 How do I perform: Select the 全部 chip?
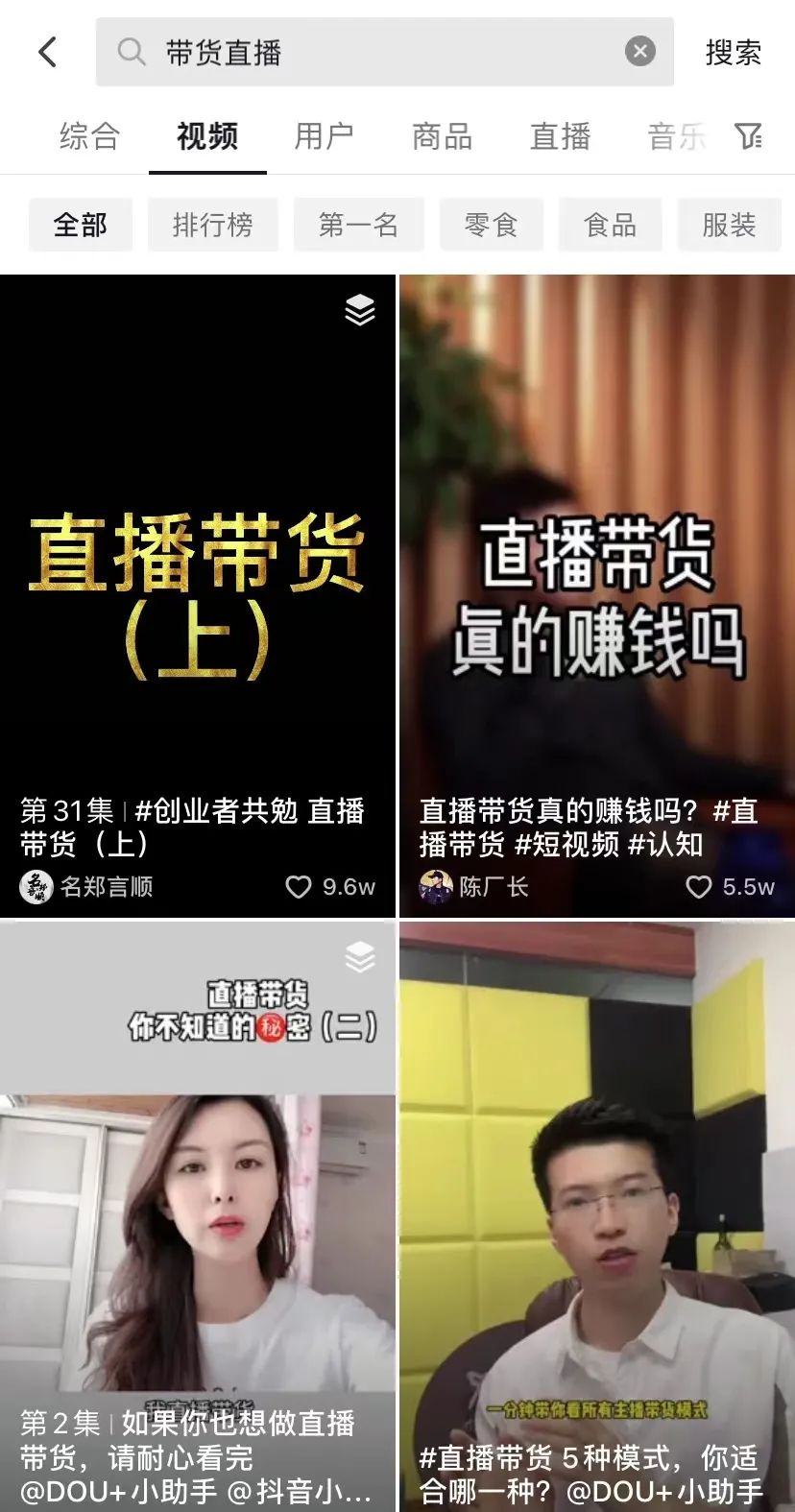[x=81, y=225]
